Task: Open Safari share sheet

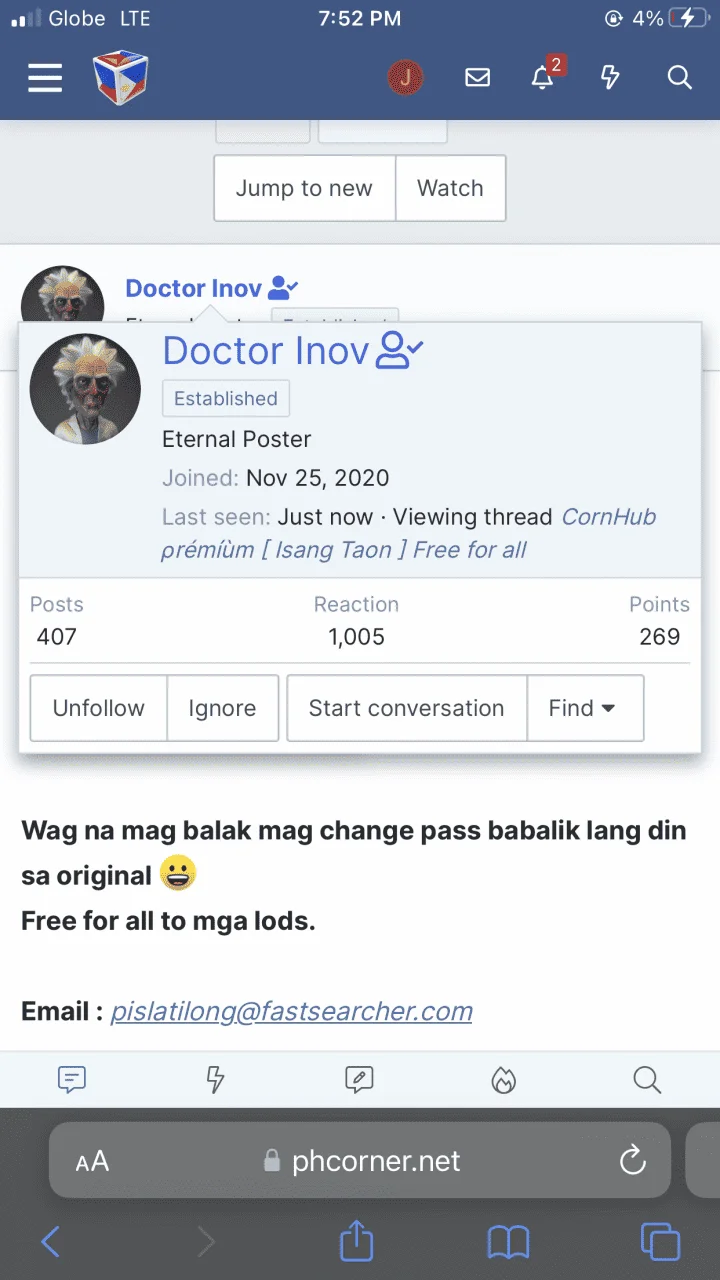Action: click(x=356, y=1241)
